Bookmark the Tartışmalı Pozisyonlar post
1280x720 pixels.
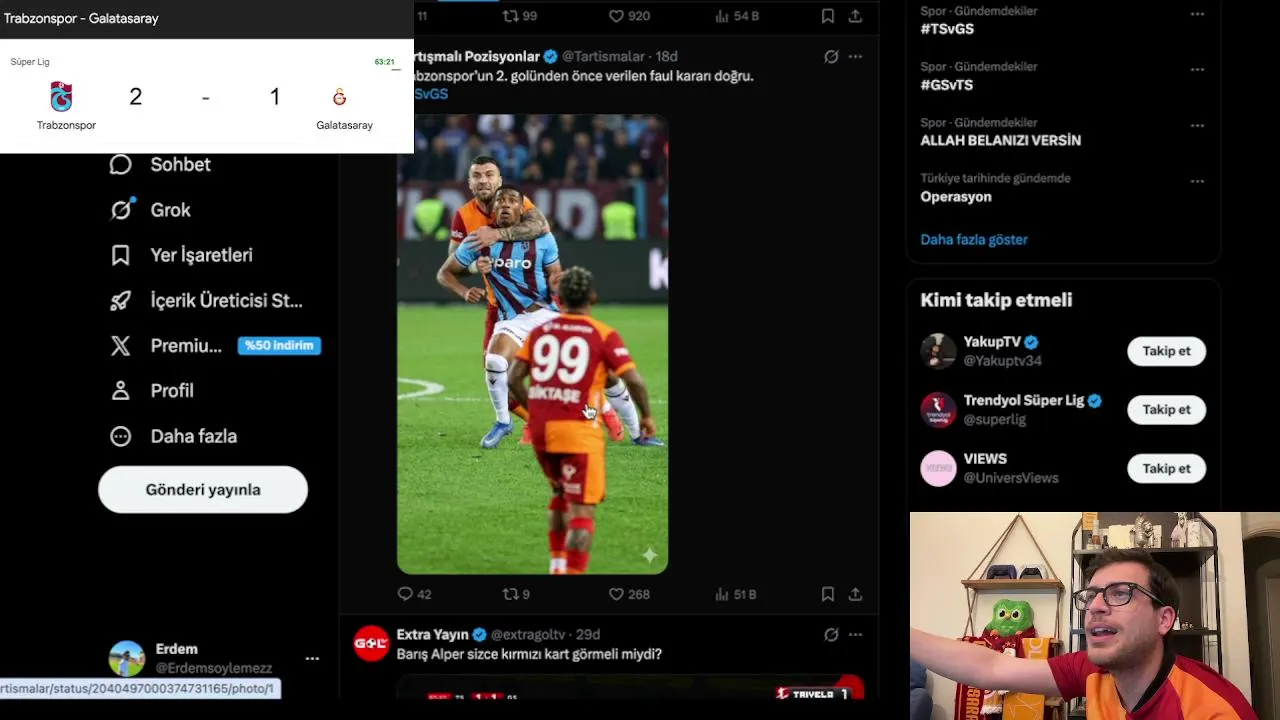pyautogui.click(x=828, y=594)
